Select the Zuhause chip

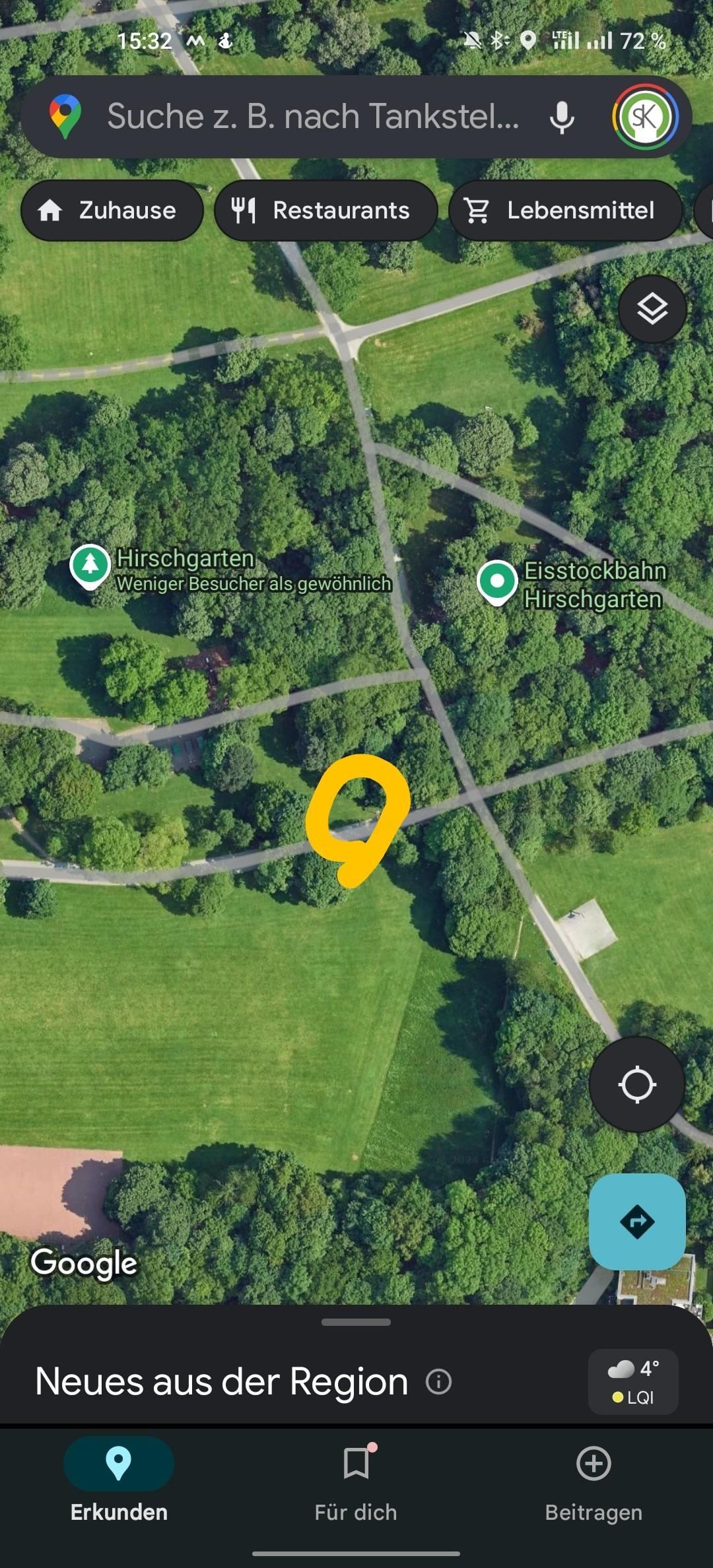[111, 211]
